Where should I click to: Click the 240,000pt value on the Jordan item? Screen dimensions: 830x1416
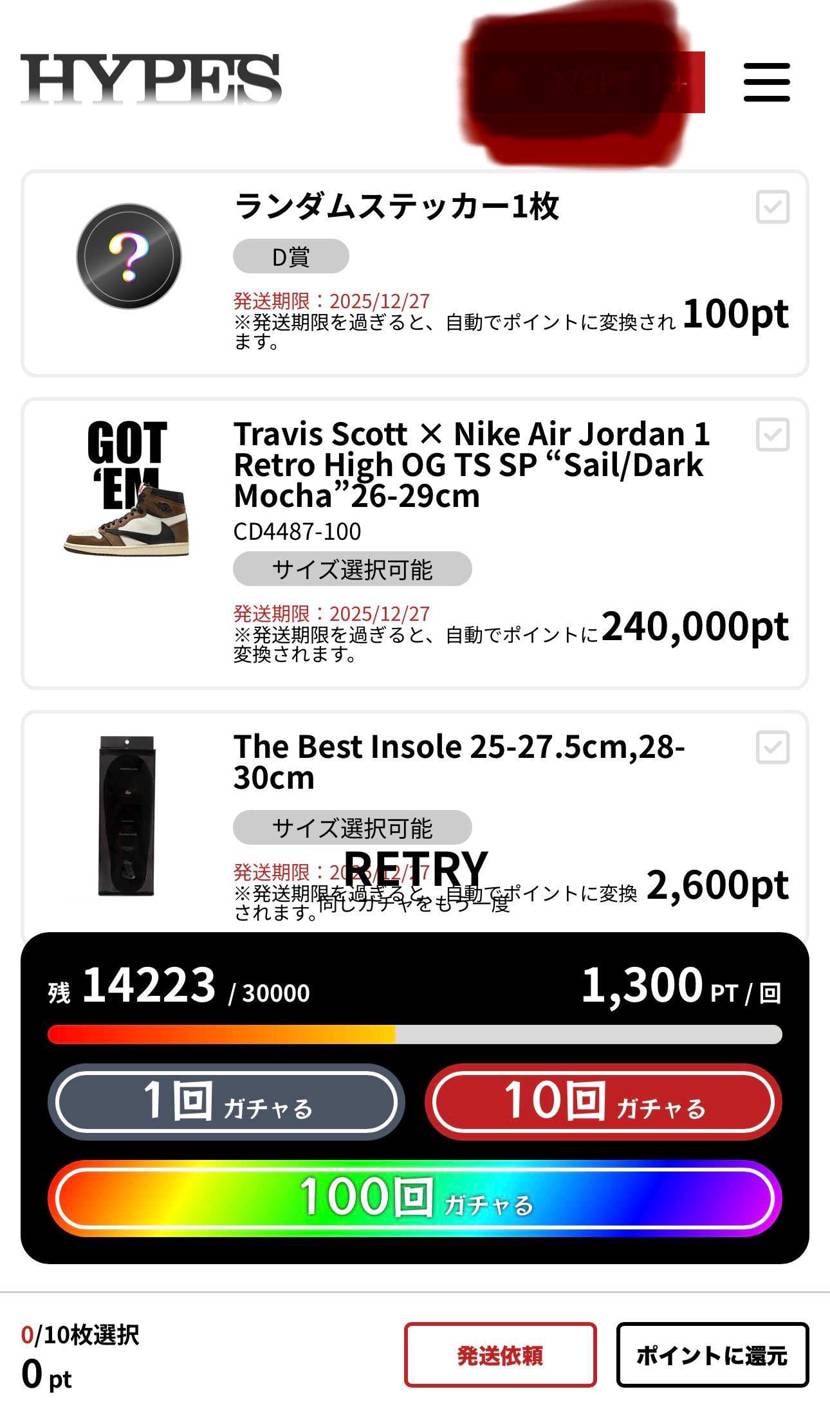[x=694, y=626]
